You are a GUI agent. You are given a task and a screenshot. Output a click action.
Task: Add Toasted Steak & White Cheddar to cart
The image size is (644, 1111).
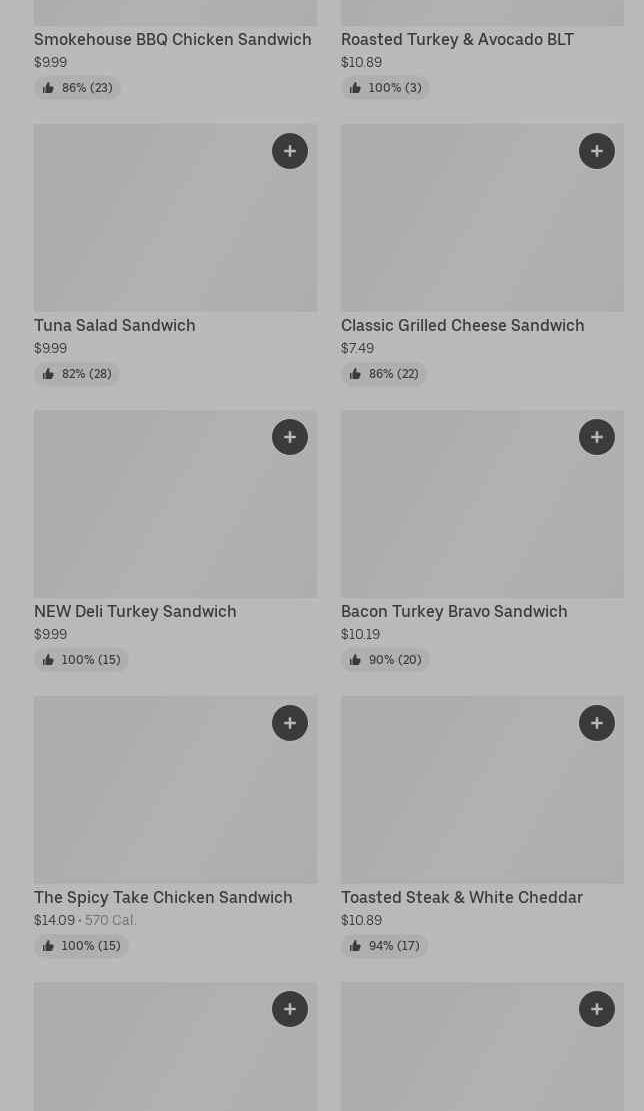[x=597, y=723]
